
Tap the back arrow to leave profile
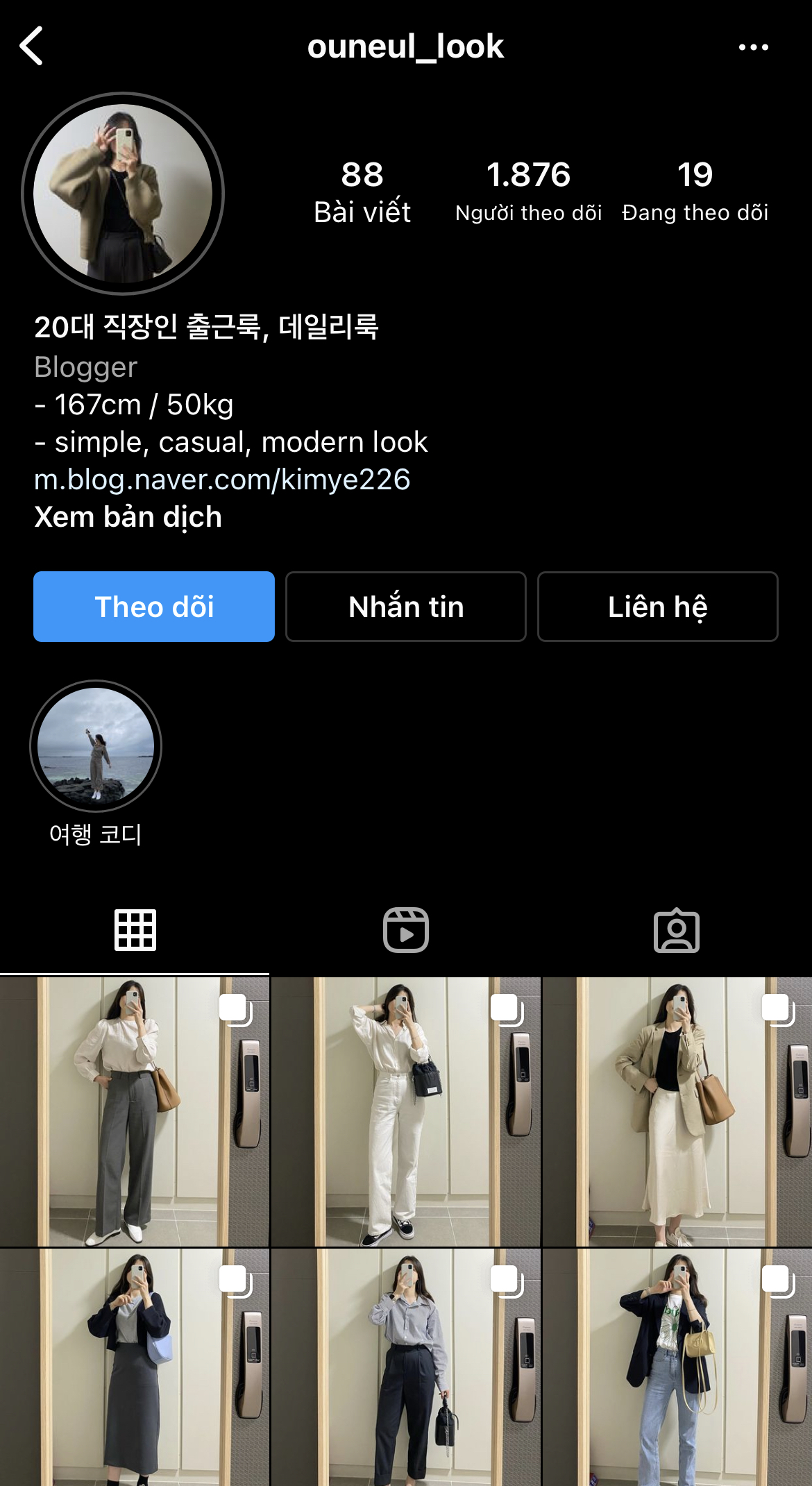31,47
